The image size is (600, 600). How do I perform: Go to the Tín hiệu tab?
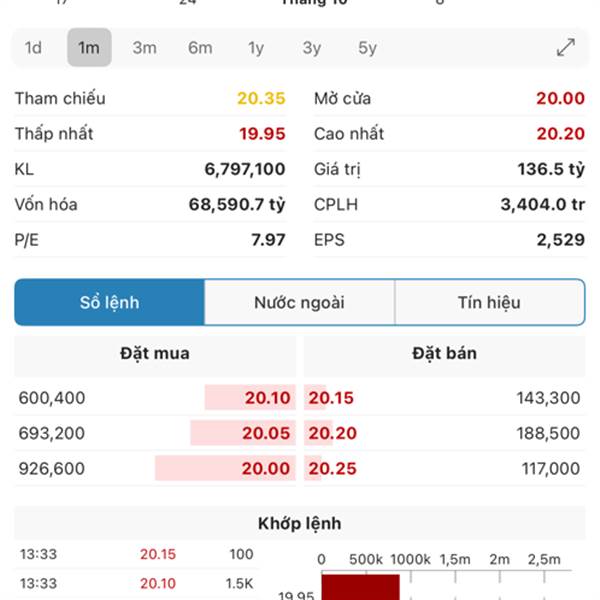(x=489, y=302)
